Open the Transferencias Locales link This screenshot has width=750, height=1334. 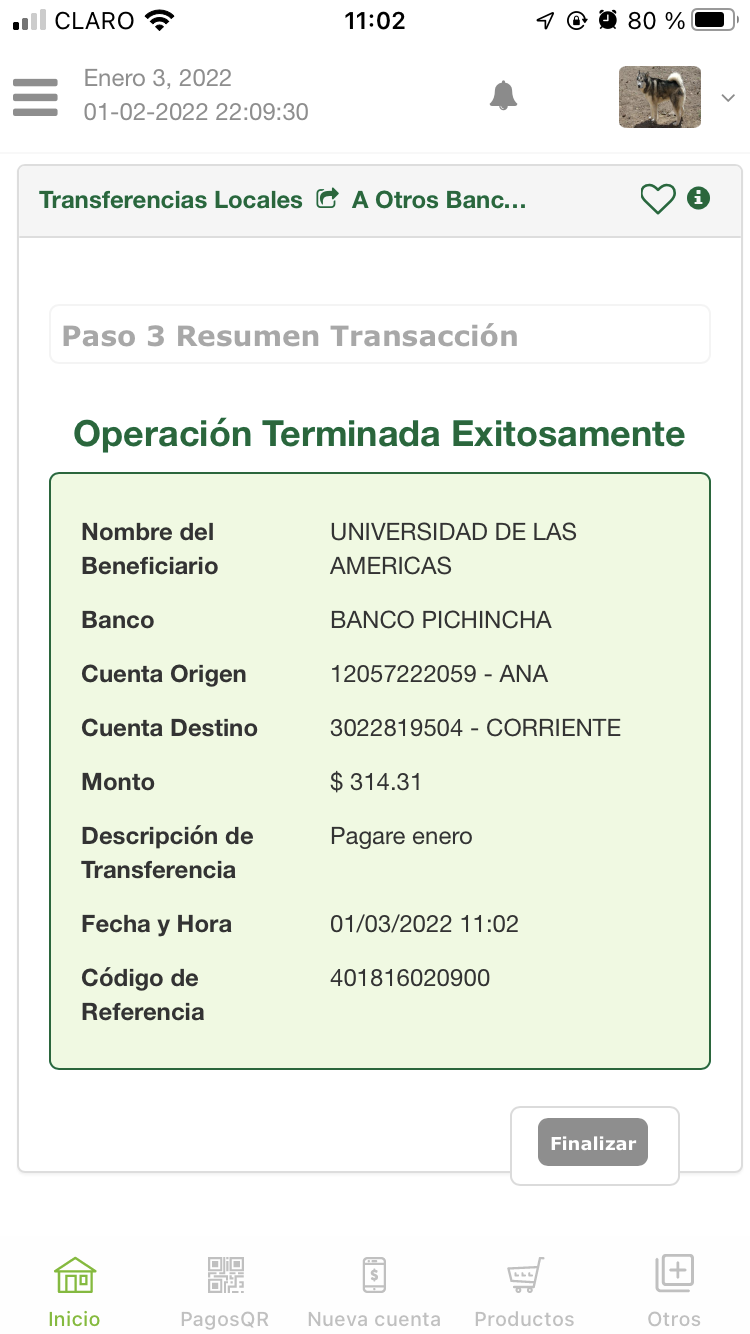click(x=171, y=200)
